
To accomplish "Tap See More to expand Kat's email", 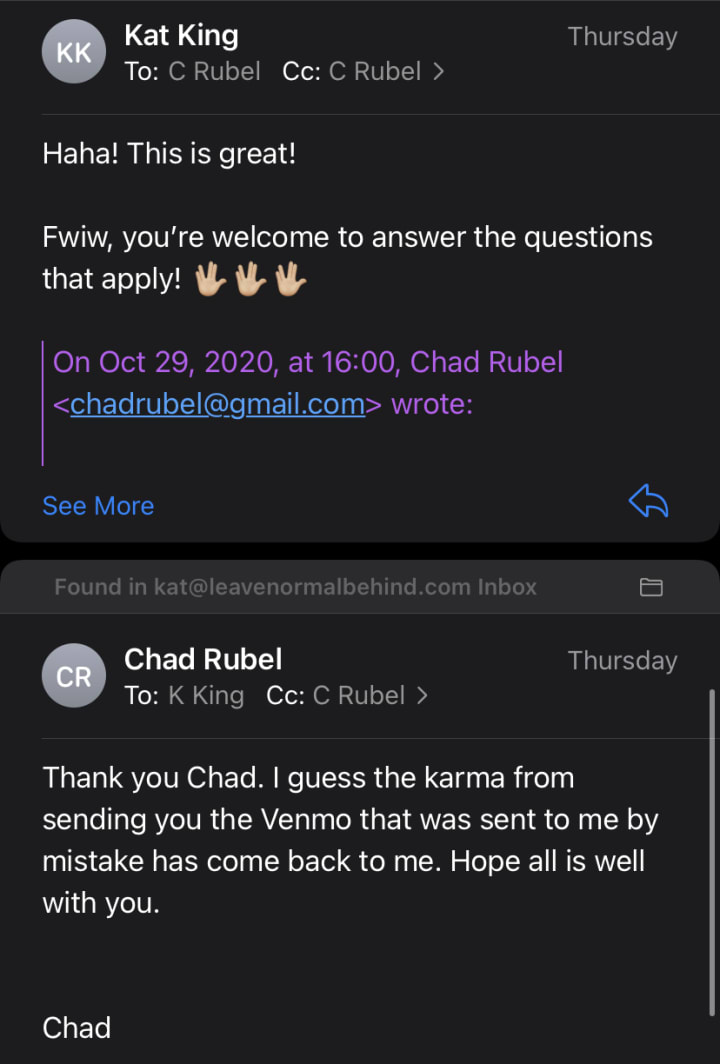I will [x=98, y=506].
